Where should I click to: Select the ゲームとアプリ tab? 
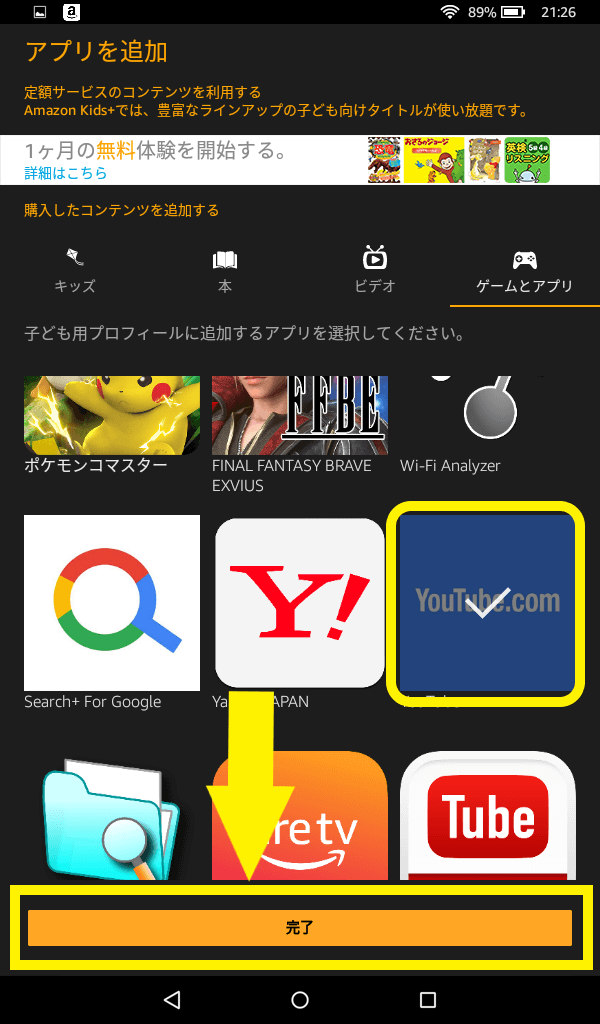pos(524,272)
